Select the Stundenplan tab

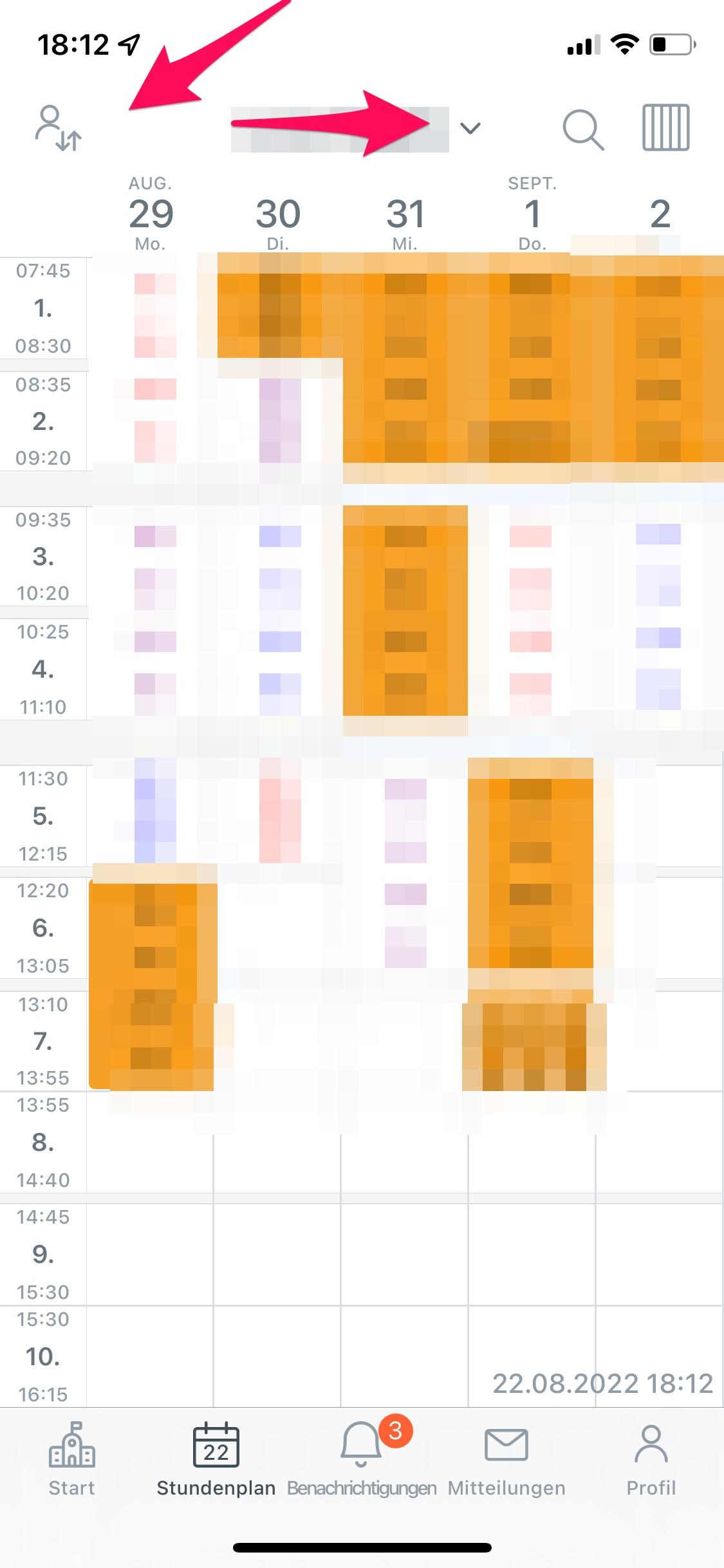216,1460
